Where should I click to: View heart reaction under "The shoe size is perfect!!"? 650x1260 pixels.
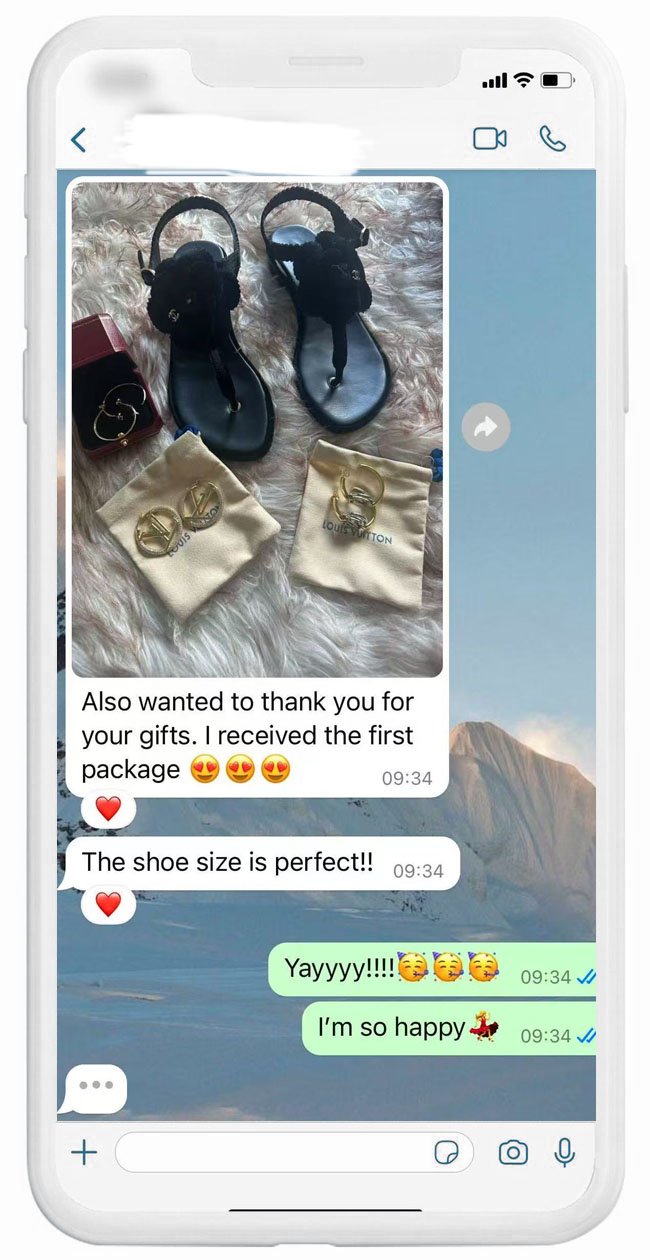click(108, 904)
